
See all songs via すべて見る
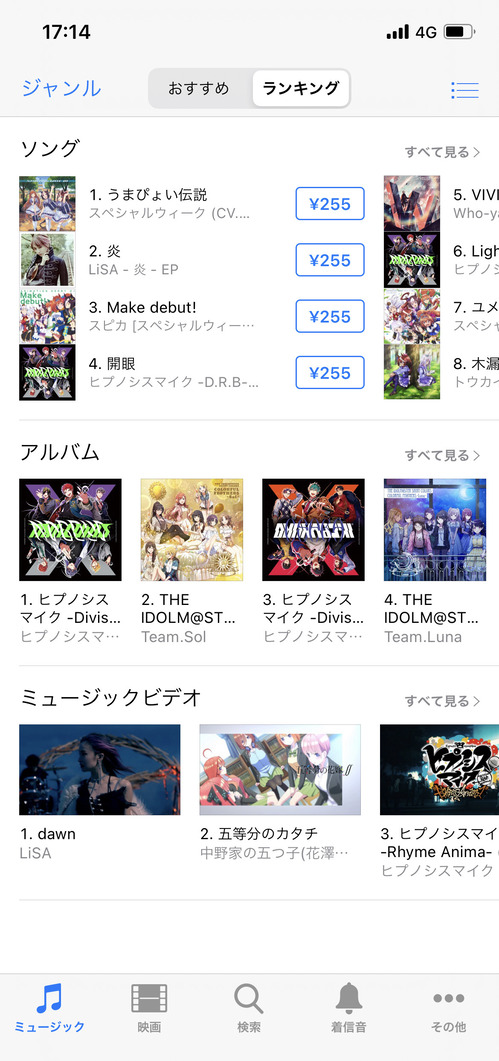tap(443, 152)
